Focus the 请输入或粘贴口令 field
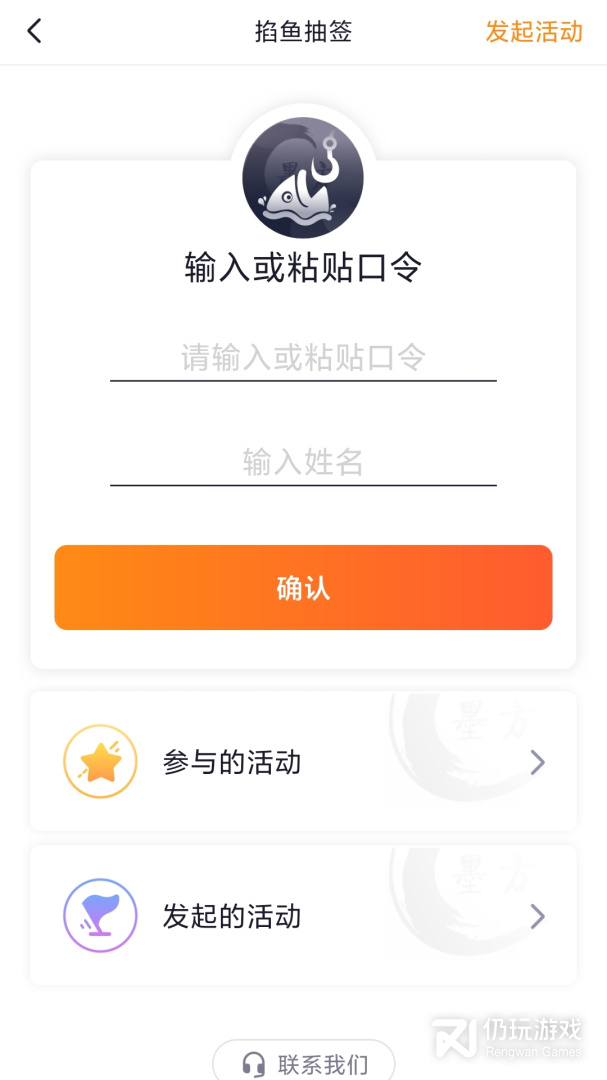The height and width of the screenshot is (1080, 607). click(303, 357)
